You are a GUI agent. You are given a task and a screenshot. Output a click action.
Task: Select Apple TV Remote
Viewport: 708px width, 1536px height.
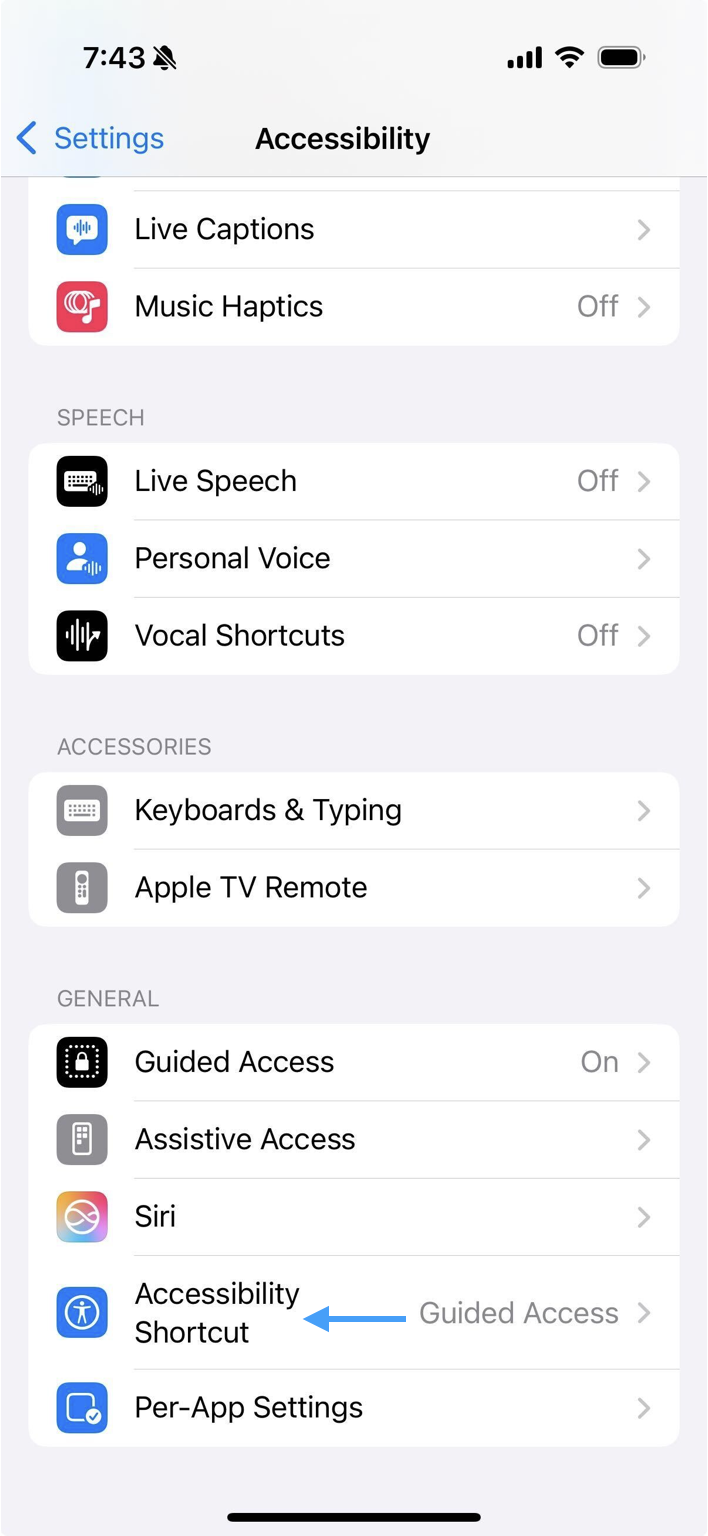point(354,887)
